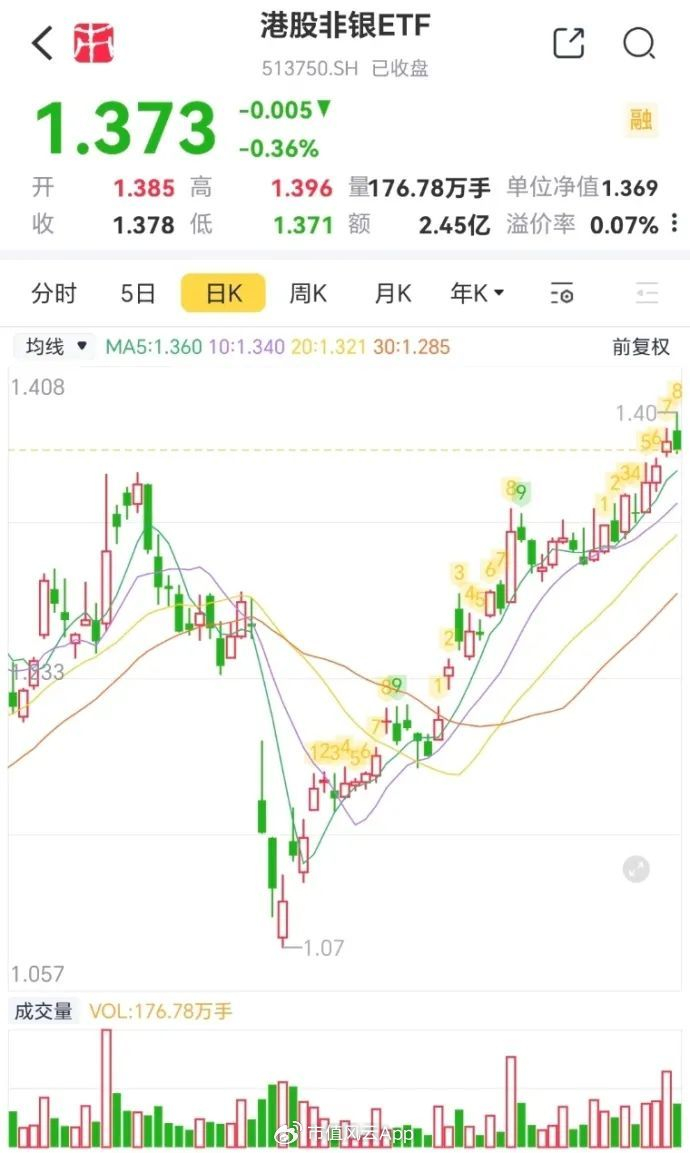This screenshot has width=690, height=1153.
Task: Open chart settings icon beside 年K
Action: (562, 294)
